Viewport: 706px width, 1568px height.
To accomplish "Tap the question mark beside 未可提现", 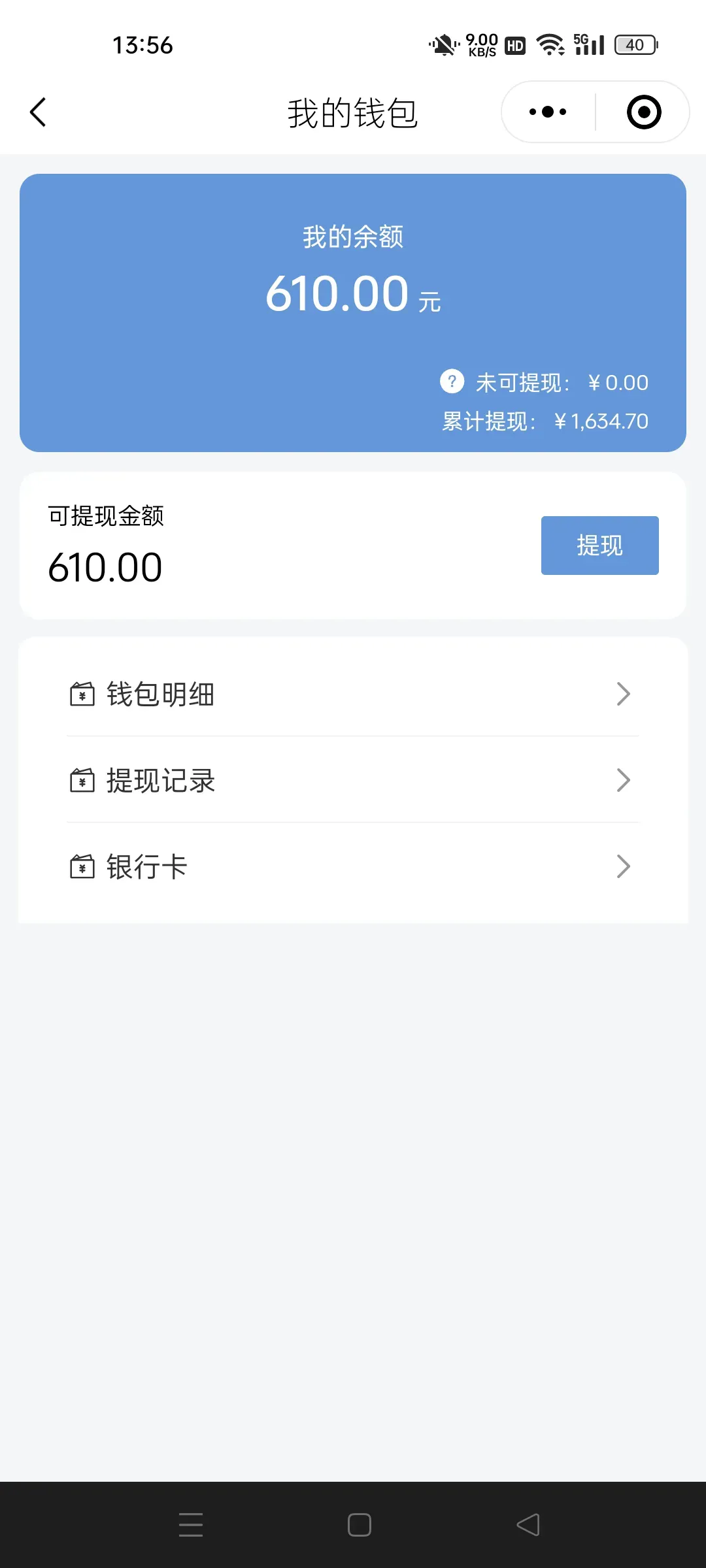I will tap(452, 381).
